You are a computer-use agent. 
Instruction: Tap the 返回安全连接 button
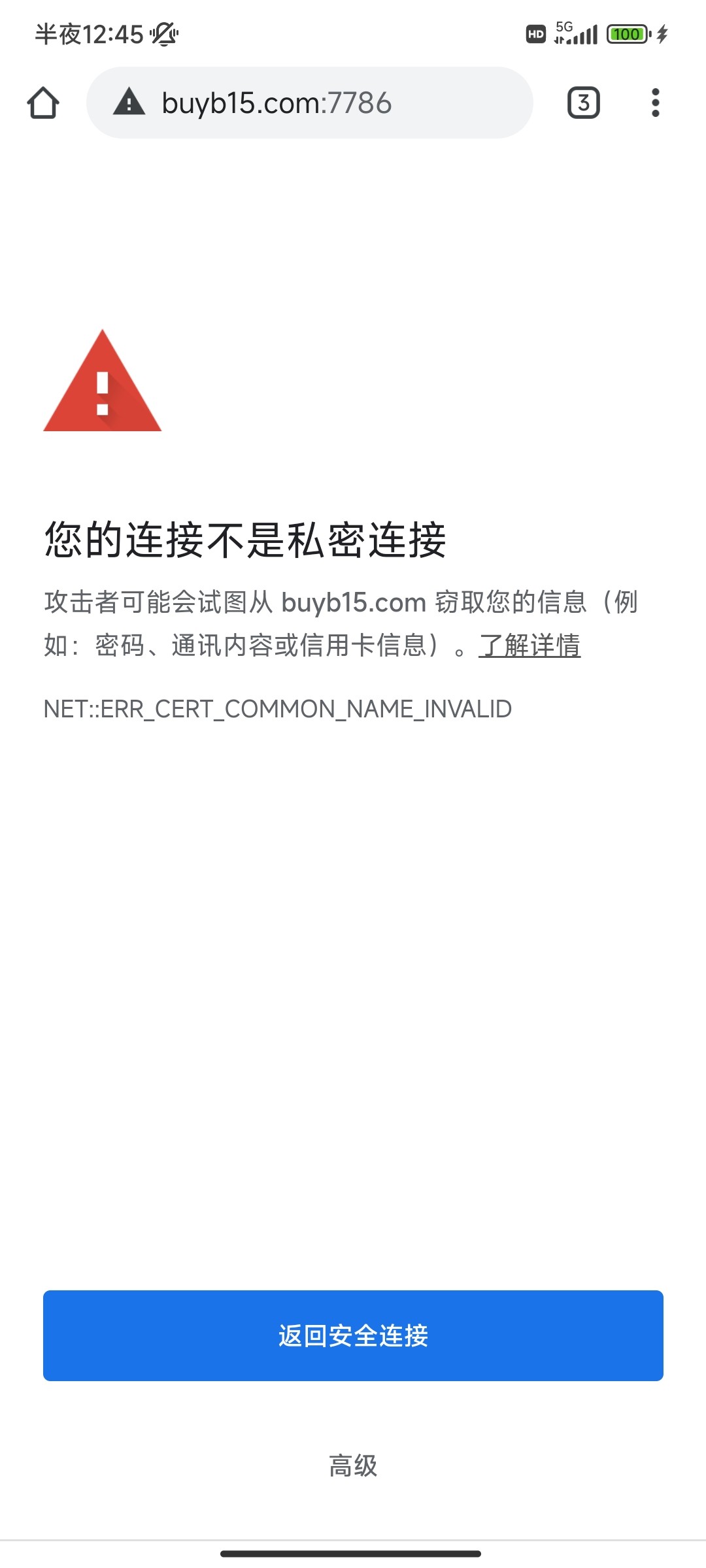(x=353, y=1335)
